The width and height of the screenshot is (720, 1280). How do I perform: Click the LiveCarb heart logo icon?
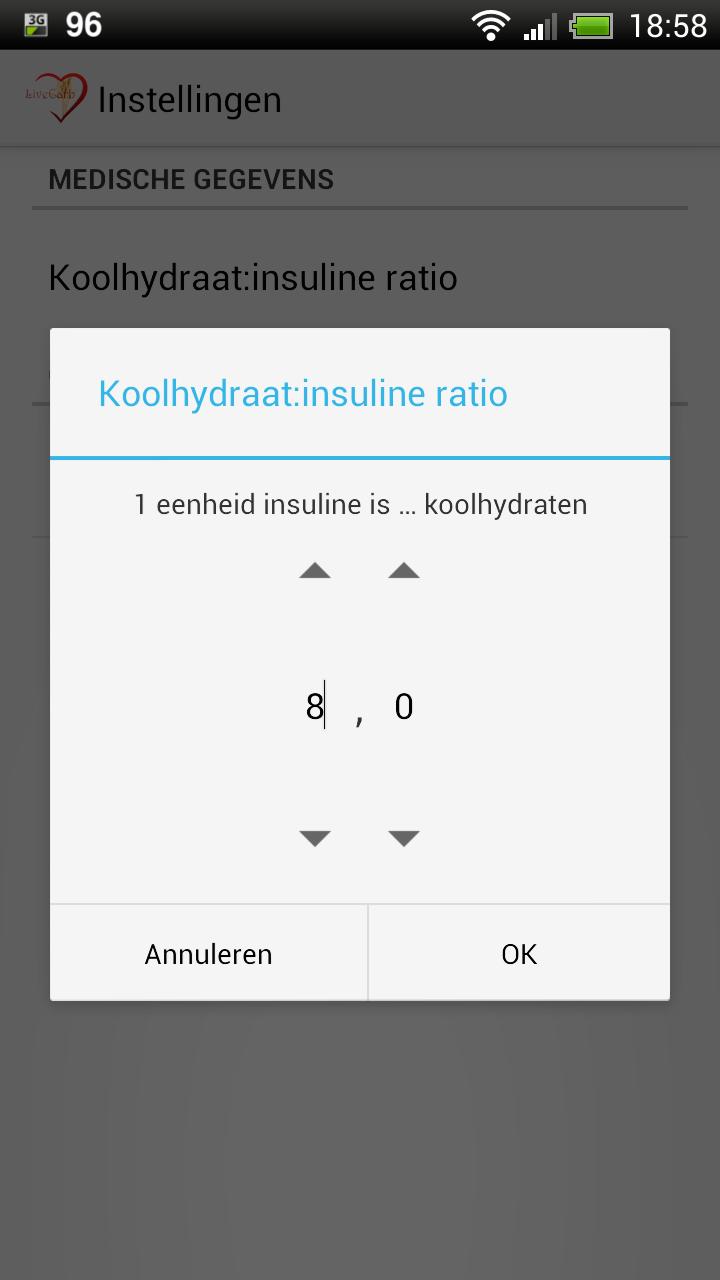tap(58, 98)
